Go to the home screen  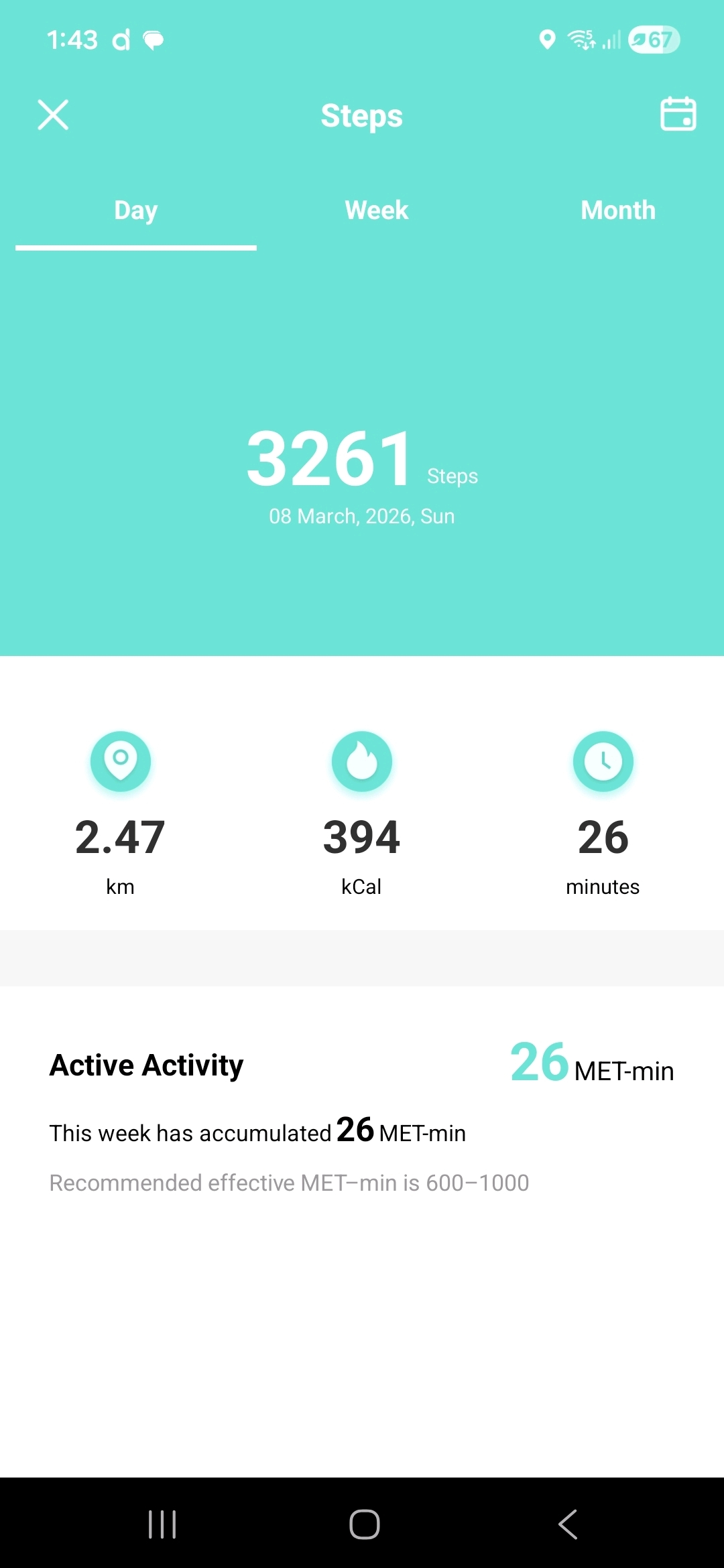(364, 1524)
